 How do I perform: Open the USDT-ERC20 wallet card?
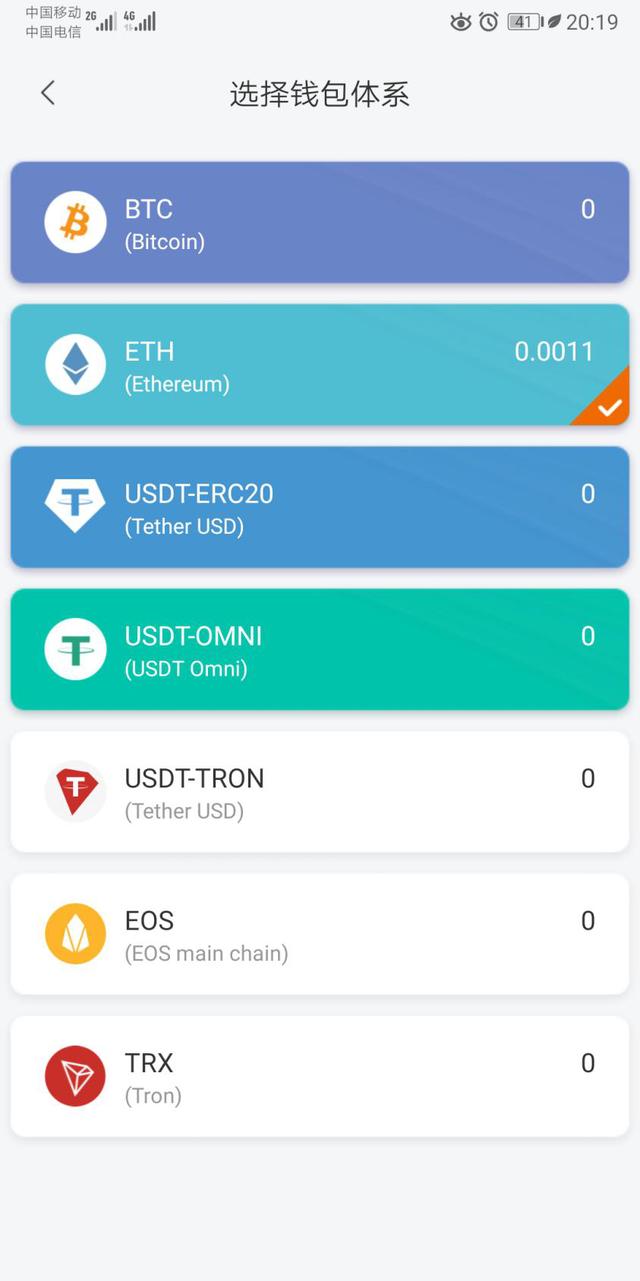tap(320, 507)
